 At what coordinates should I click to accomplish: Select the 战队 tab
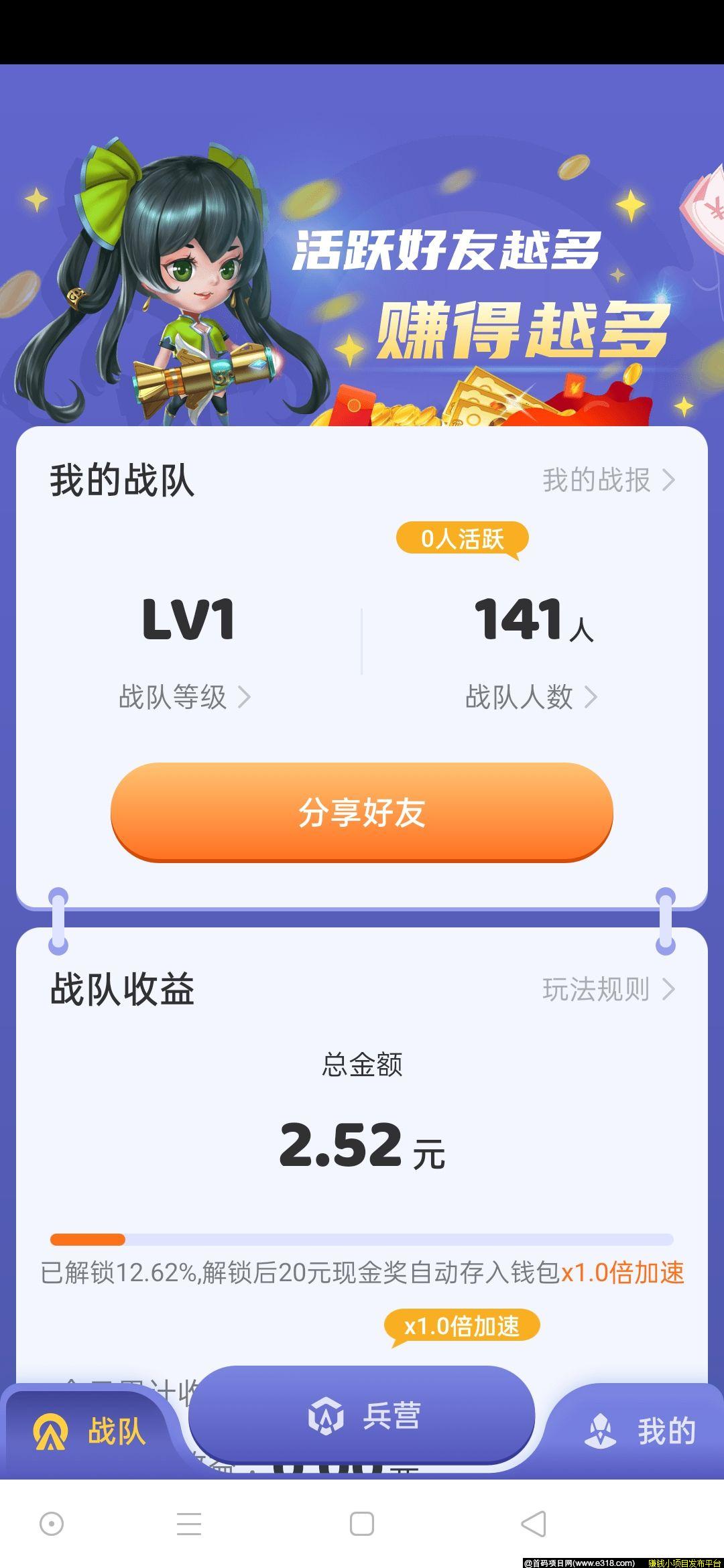tap(90, 1431)
